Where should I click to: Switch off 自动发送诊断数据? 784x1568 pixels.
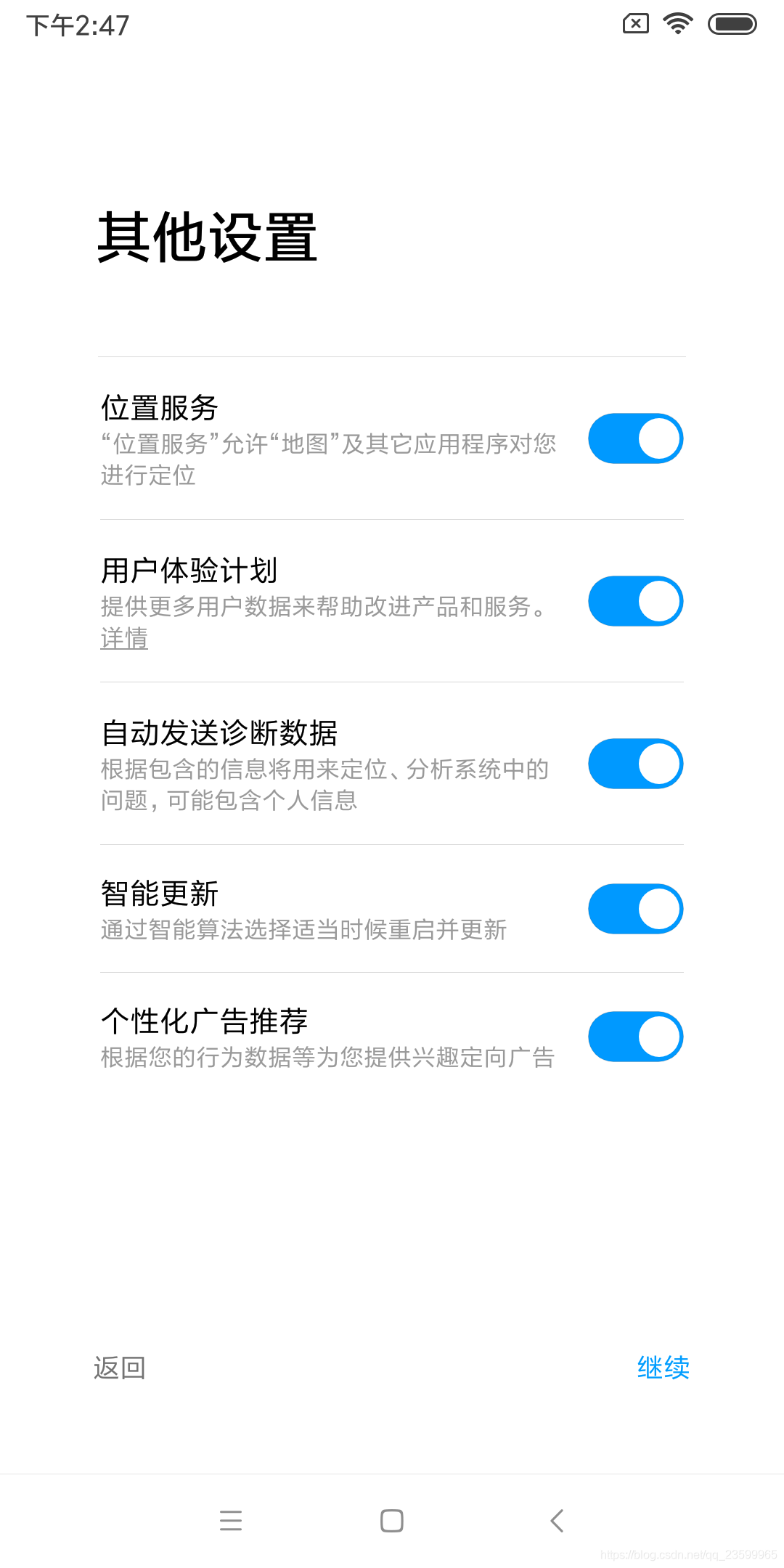click(x=635, y=764)
